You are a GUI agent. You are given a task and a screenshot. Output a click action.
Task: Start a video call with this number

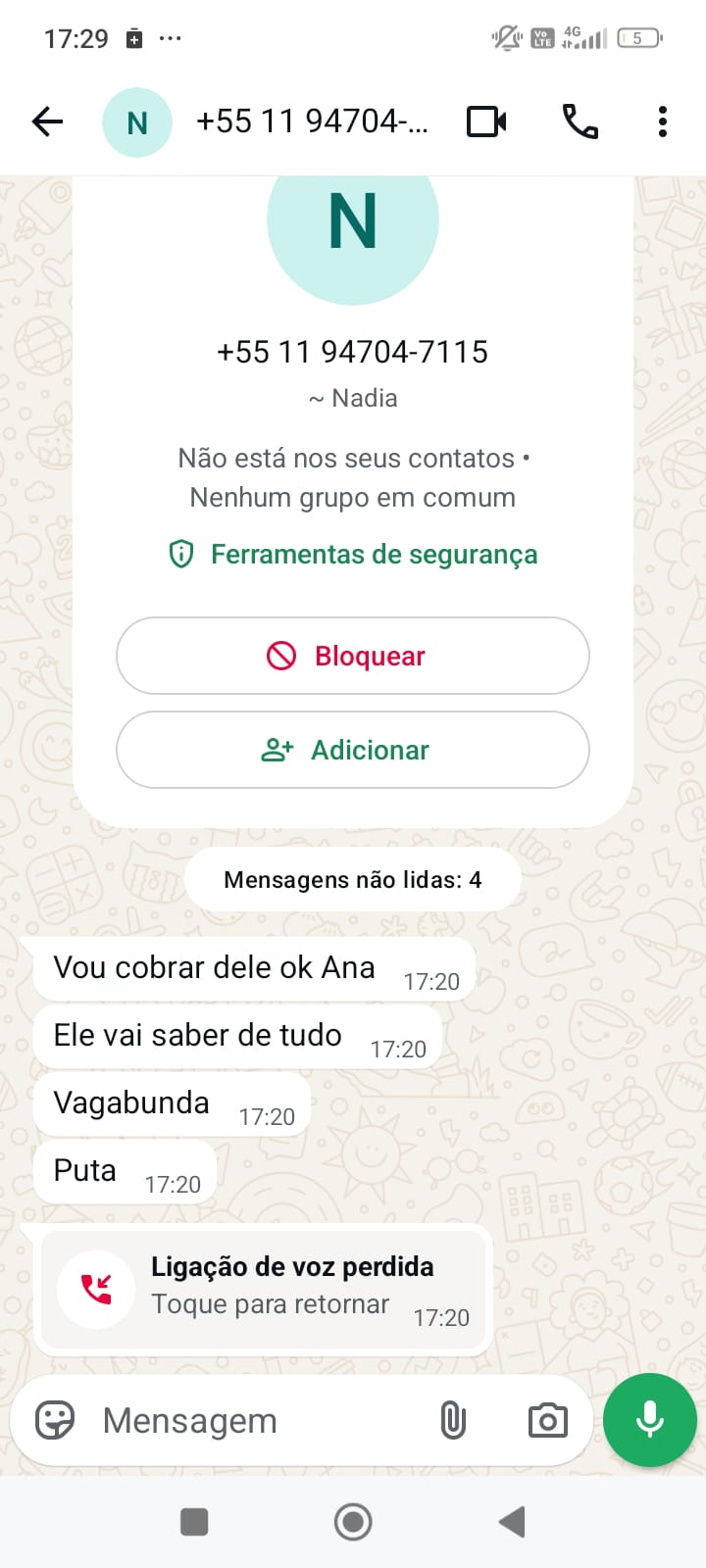(x=486, y=122)
